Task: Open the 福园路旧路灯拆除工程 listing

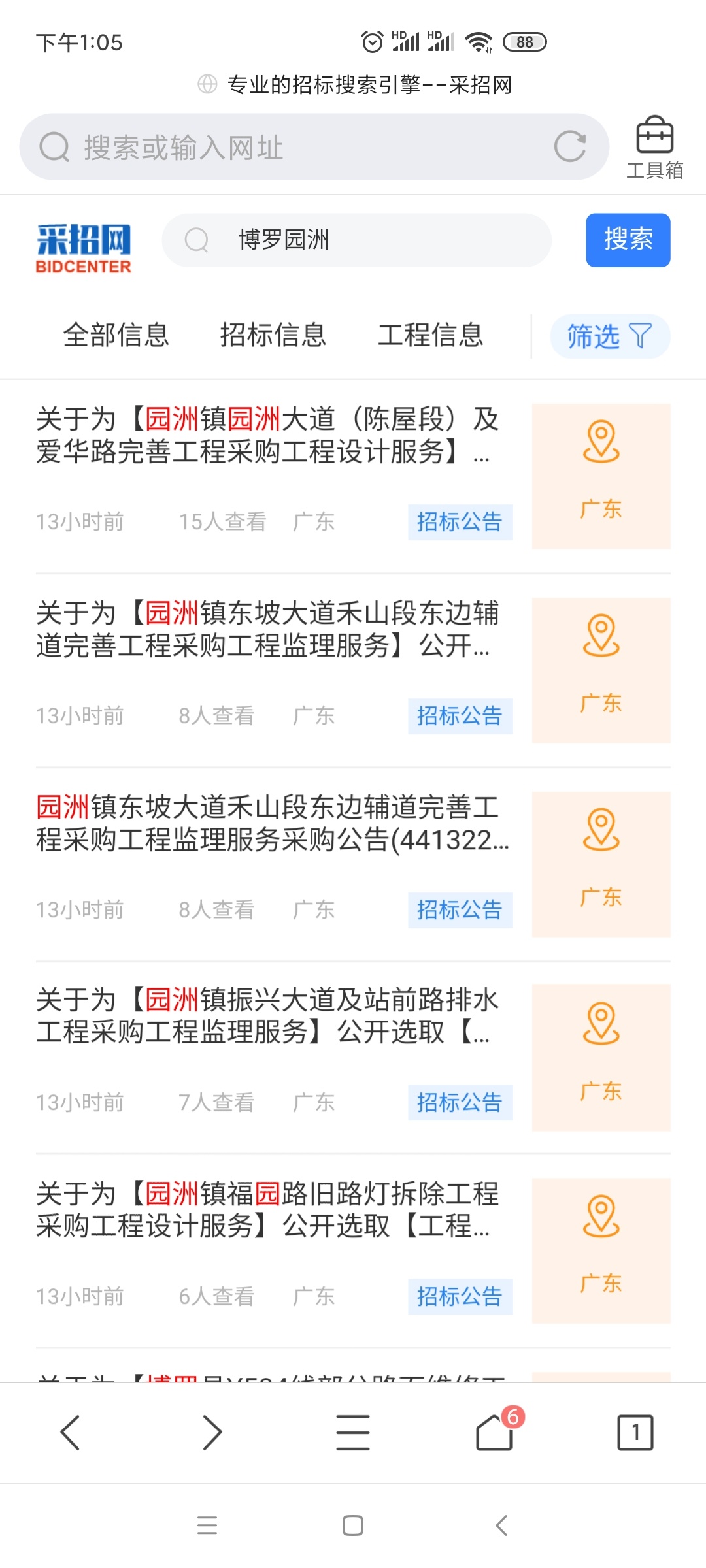Action: point(268,1210)
